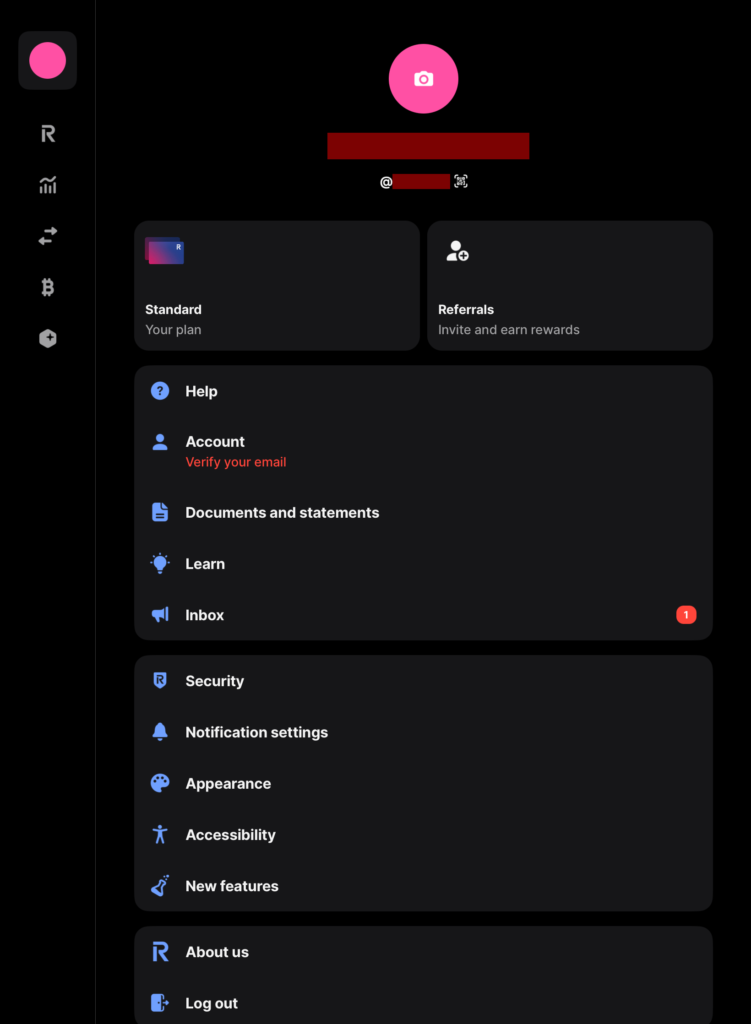Switch to the transfers arrows sidebar tab
Viewport: 751px width, 1024px height.
(x=47, y=237)
